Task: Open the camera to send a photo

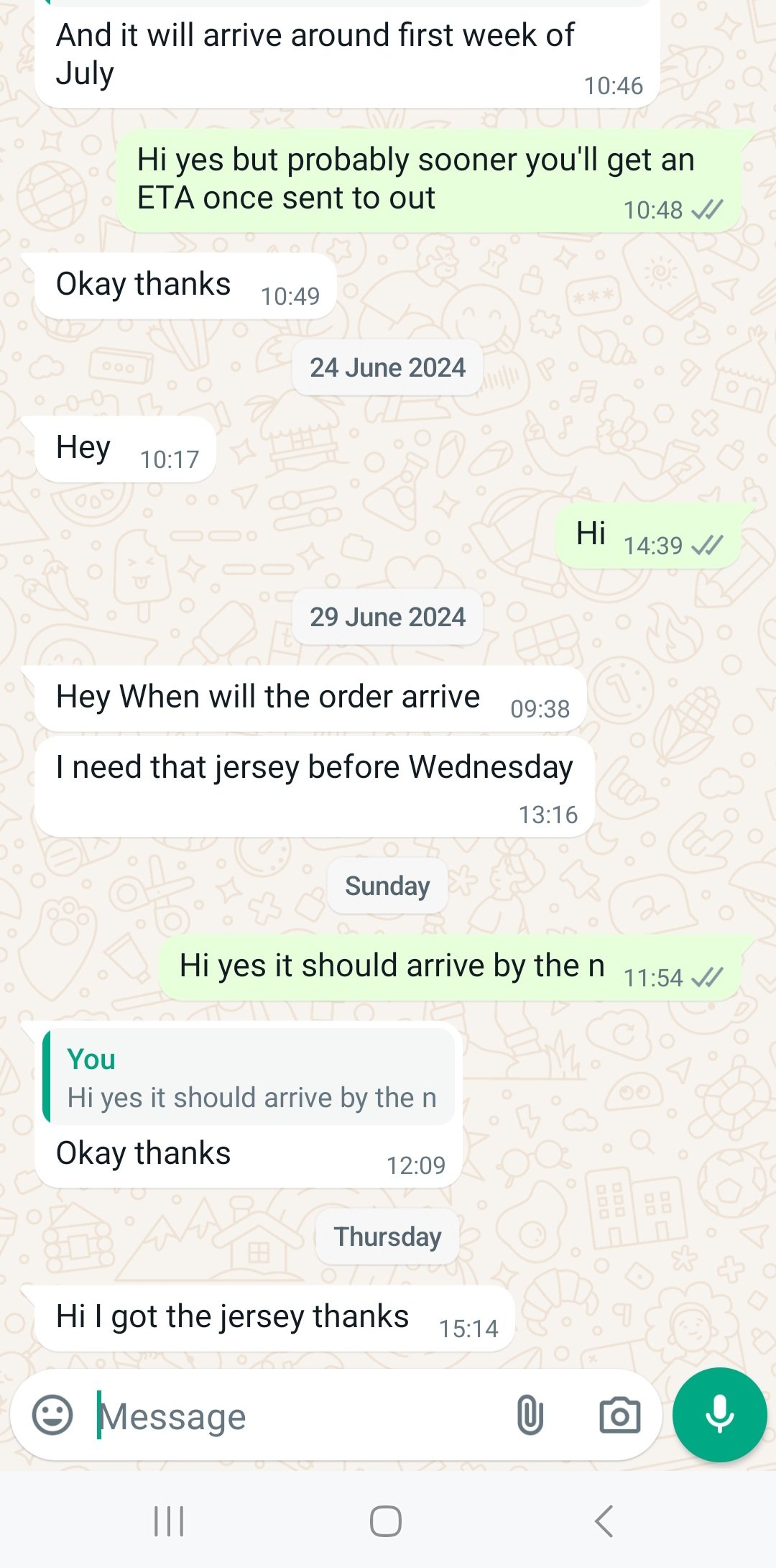Action: [x=619, y=1416]
